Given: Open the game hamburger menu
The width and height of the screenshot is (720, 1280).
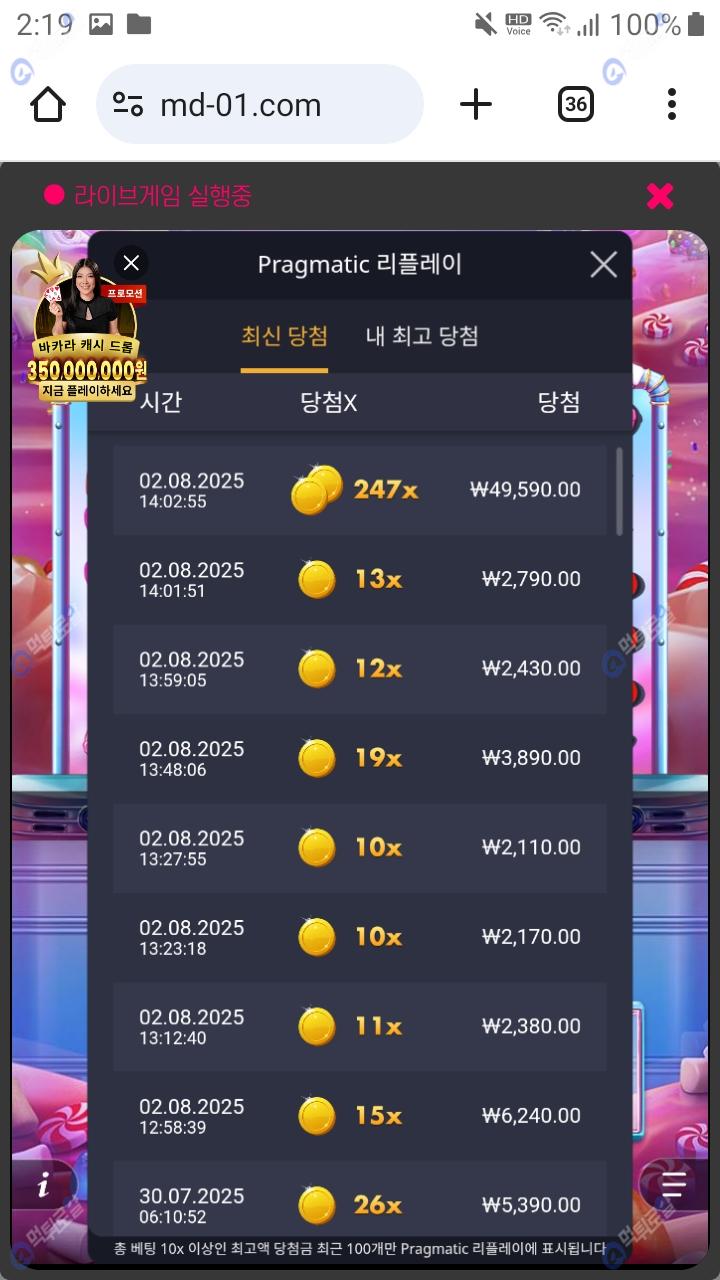Looking at the screenshot, I should 674,1186.
